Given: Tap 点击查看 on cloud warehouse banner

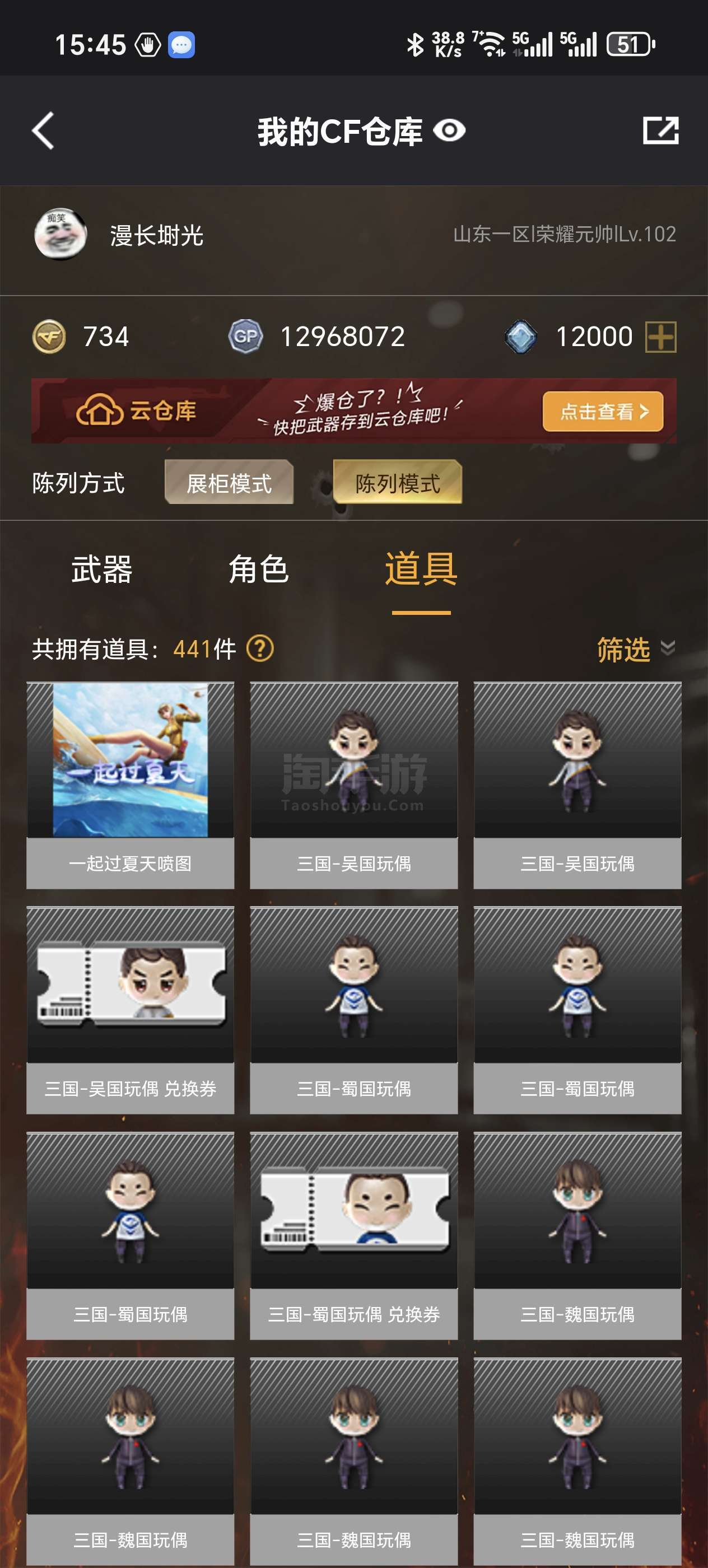Looking at the screenshot, I should coord(602,412).
